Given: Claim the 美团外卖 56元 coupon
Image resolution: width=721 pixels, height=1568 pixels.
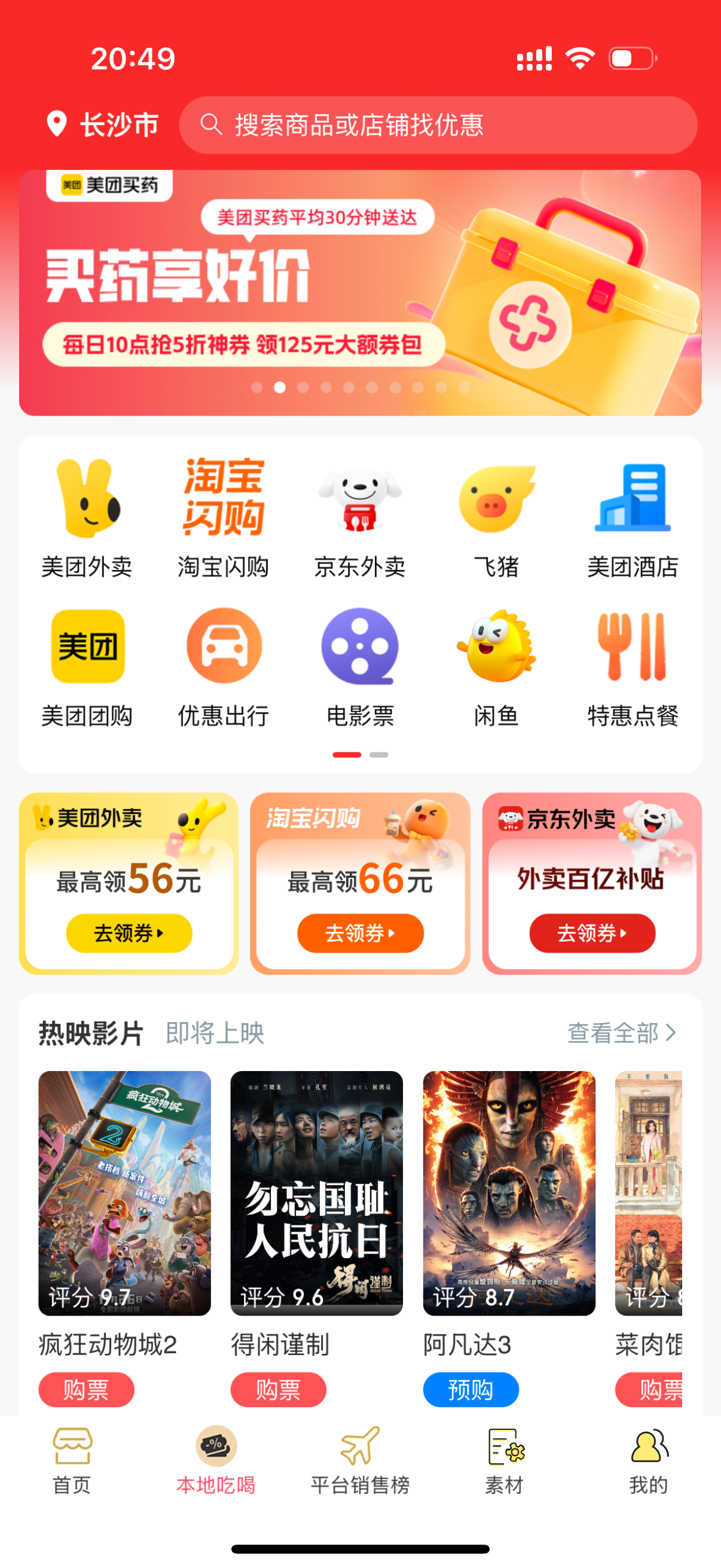Looking at the screenshot, I should pyautogui.click(x=129, y=932).
